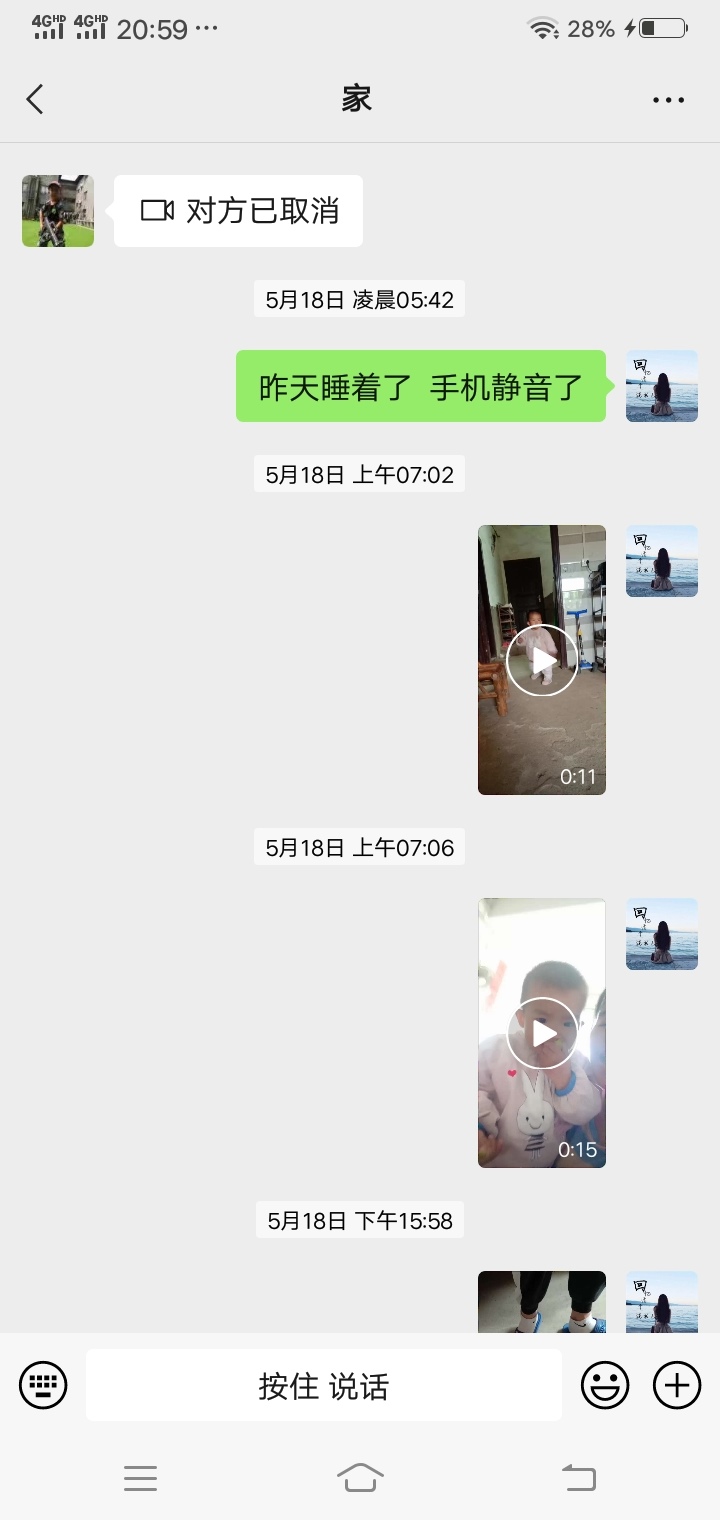This screenshot has width=720, height=1520.
Task: Open the emoji picker
Action: (x=605, y=1385)
